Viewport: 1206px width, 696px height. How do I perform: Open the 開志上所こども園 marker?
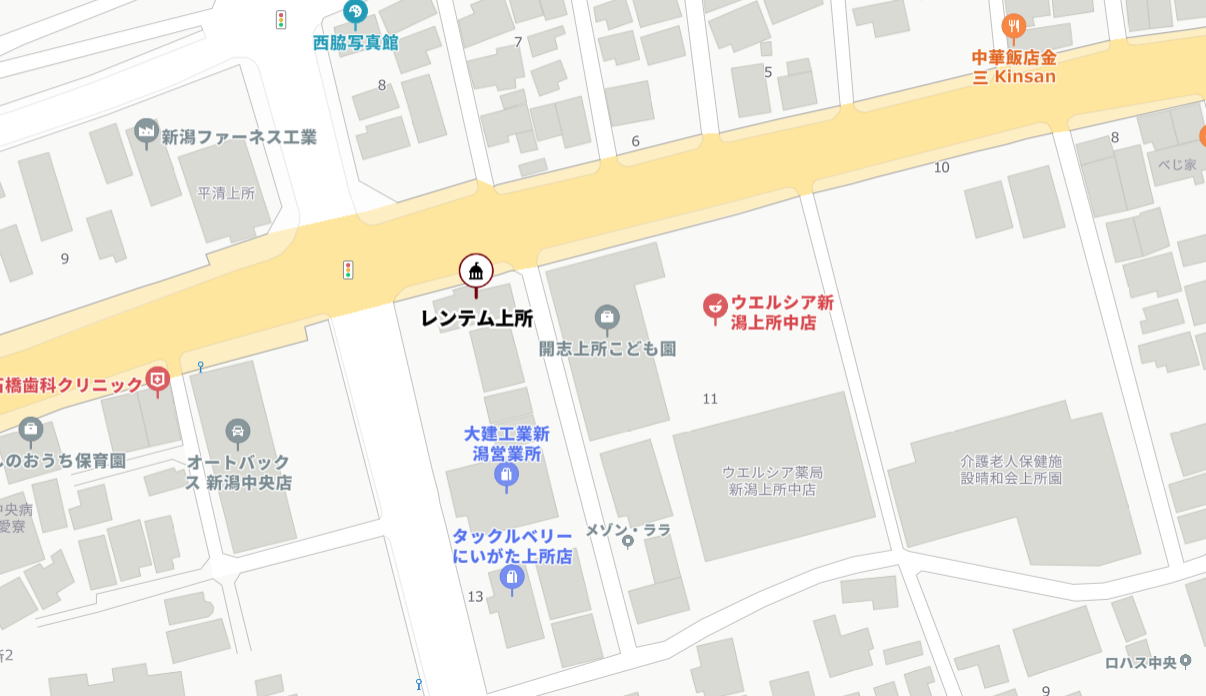click(x=606, y=319)
